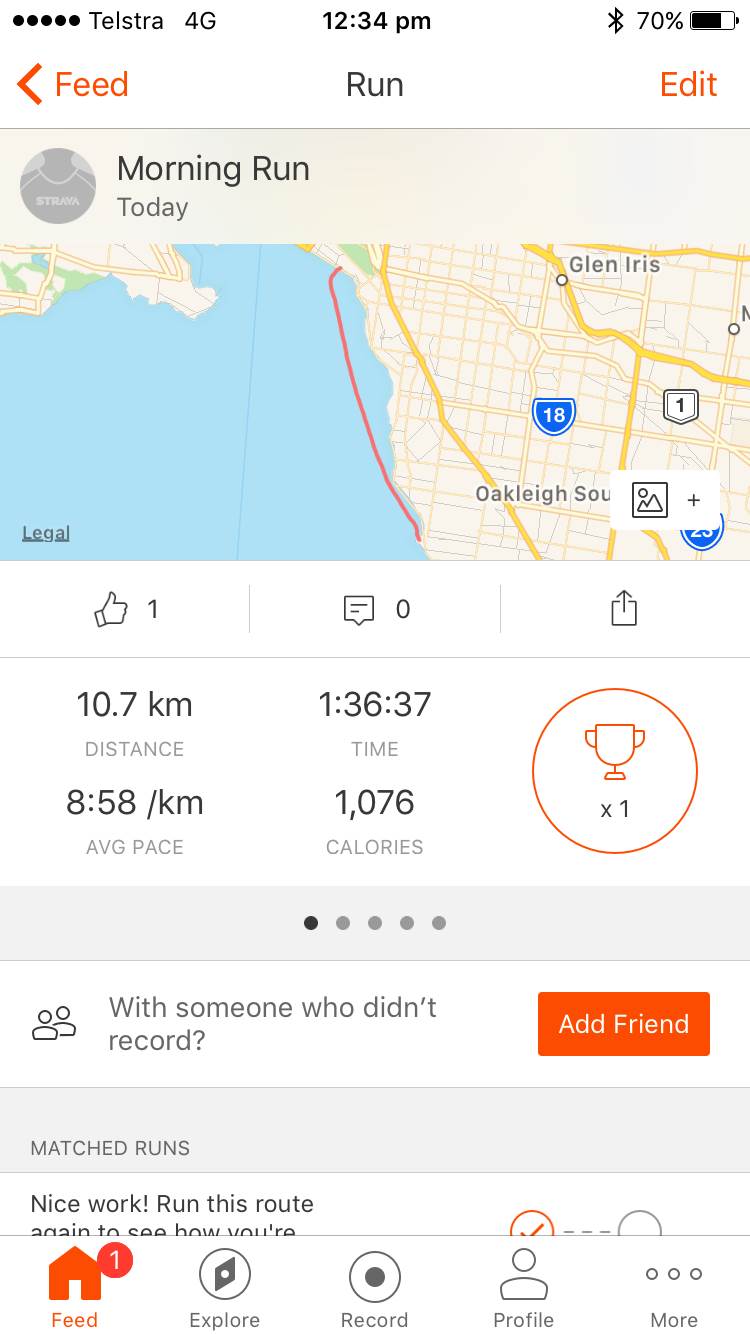The width and height of the screenshot is (750, 1334).
Task: Tap the stats page indicator dots
Action: point(375,923)
